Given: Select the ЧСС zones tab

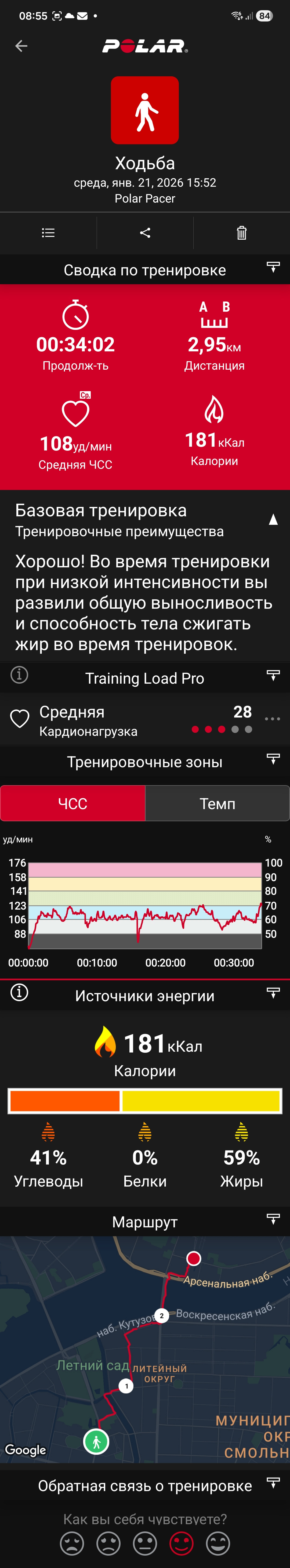Looking at the screenshot, I should pos(73,803).
